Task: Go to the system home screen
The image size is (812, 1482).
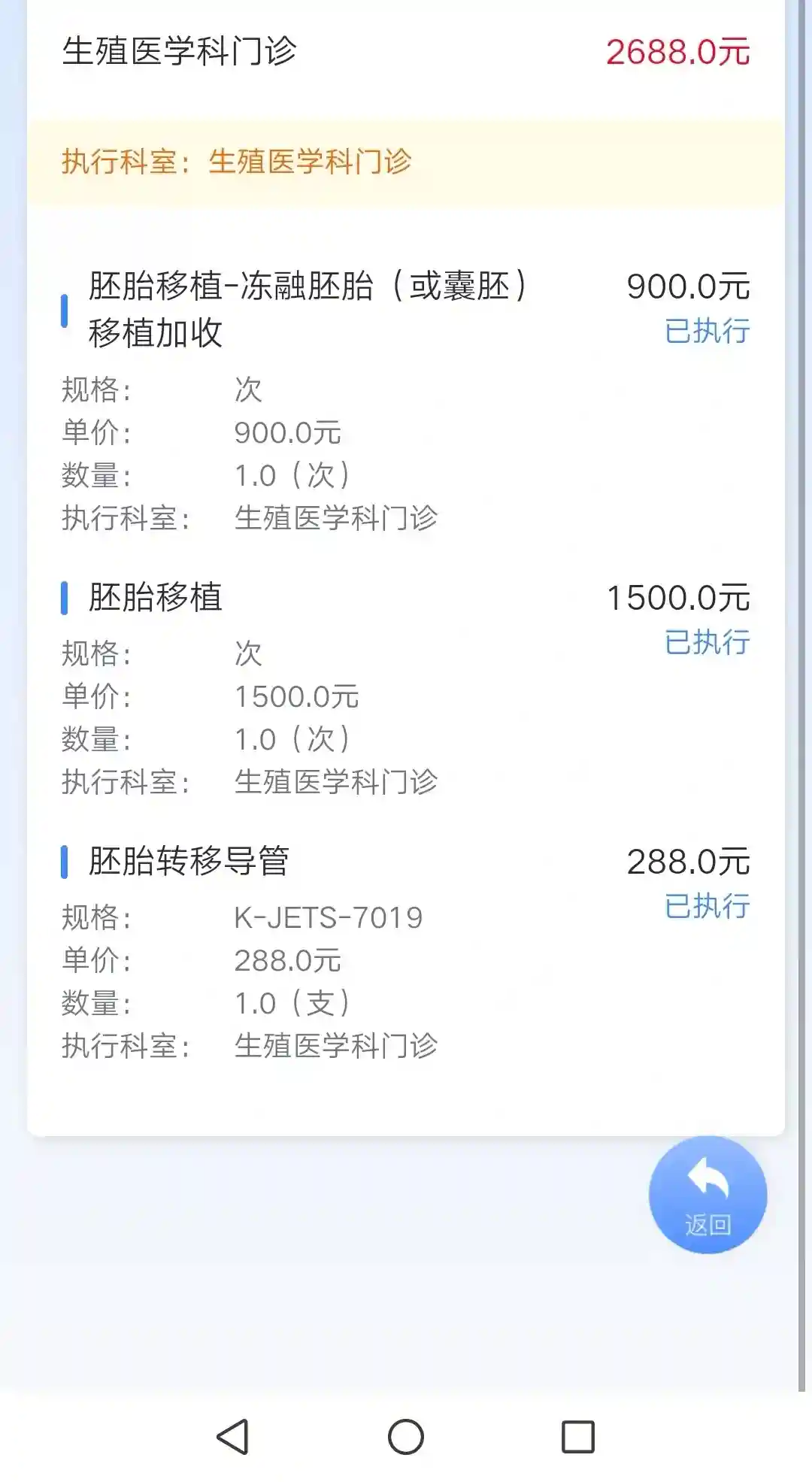Action: tap(406, 1437)
